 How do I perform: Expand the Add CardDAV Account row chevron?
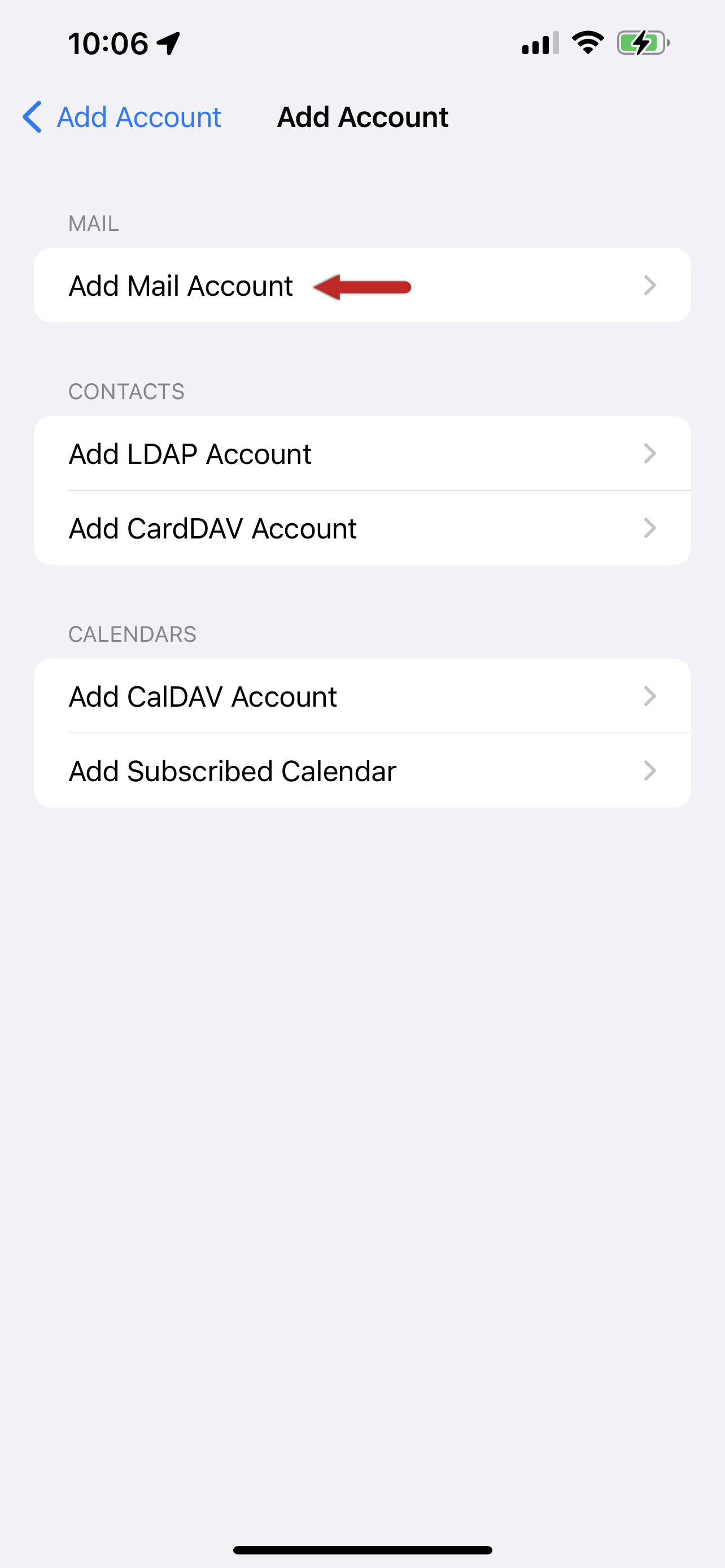650,528
